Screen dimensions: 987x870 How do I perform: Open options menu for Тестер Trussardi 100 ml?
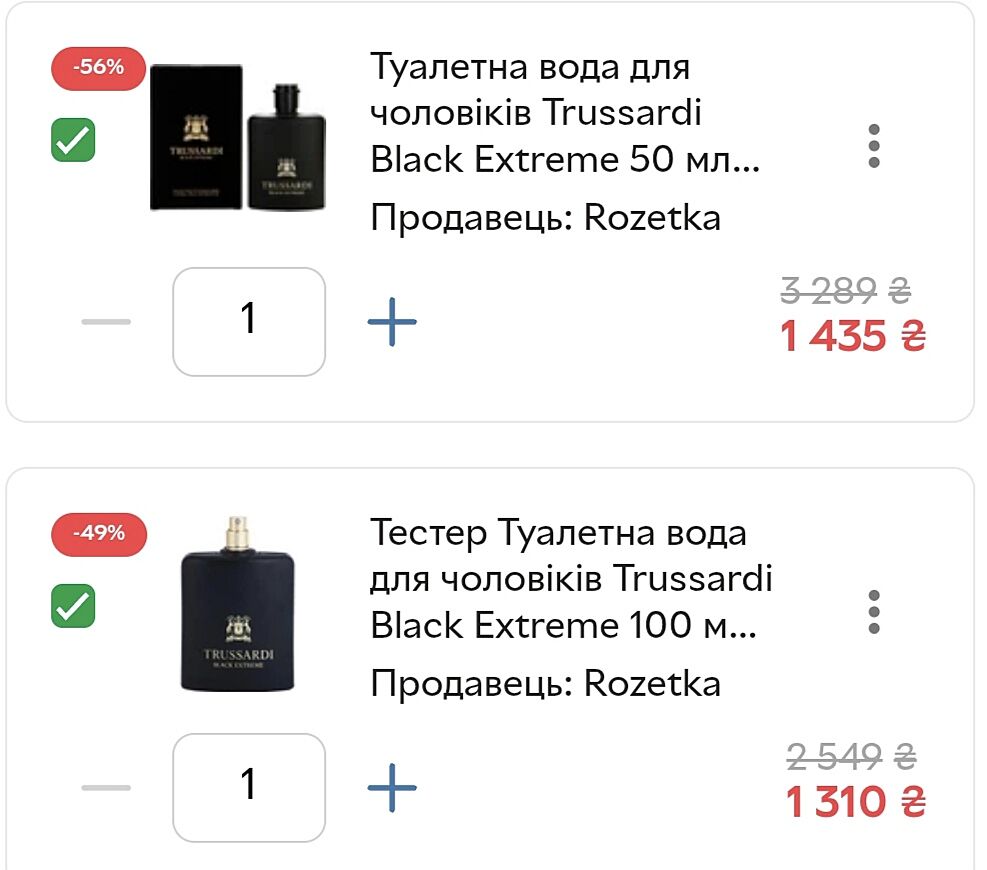tap(874, 611)
